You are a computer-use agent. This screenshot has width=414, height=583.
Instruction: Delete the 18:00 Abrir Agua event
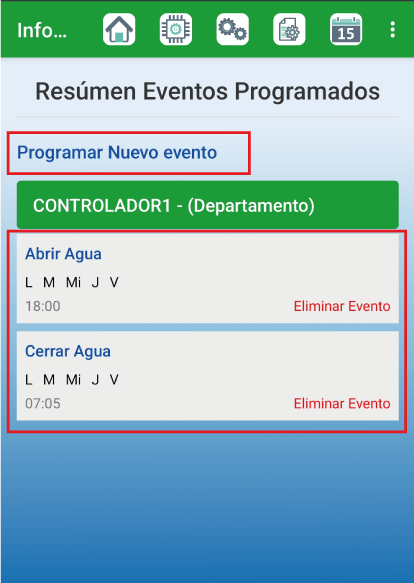point(342,306)
